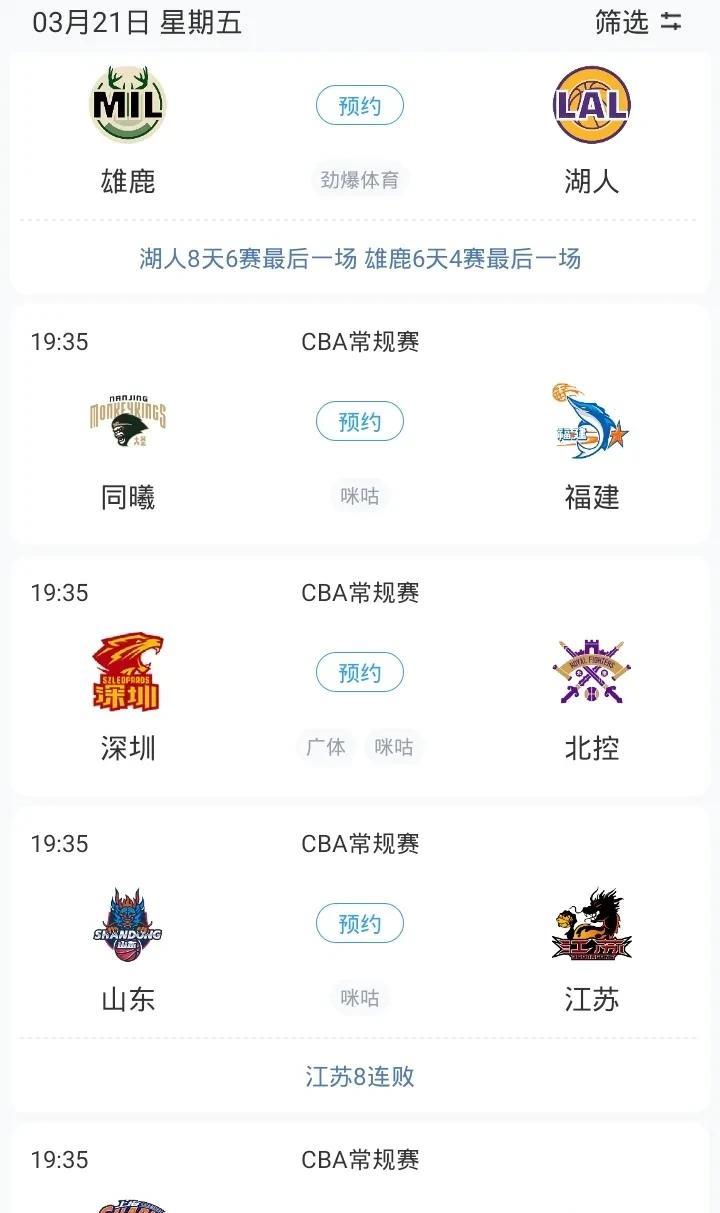Viewport: 720px width, 1213px height.
Task: View the 江苏8连败 note
Action: point(360,1077)
